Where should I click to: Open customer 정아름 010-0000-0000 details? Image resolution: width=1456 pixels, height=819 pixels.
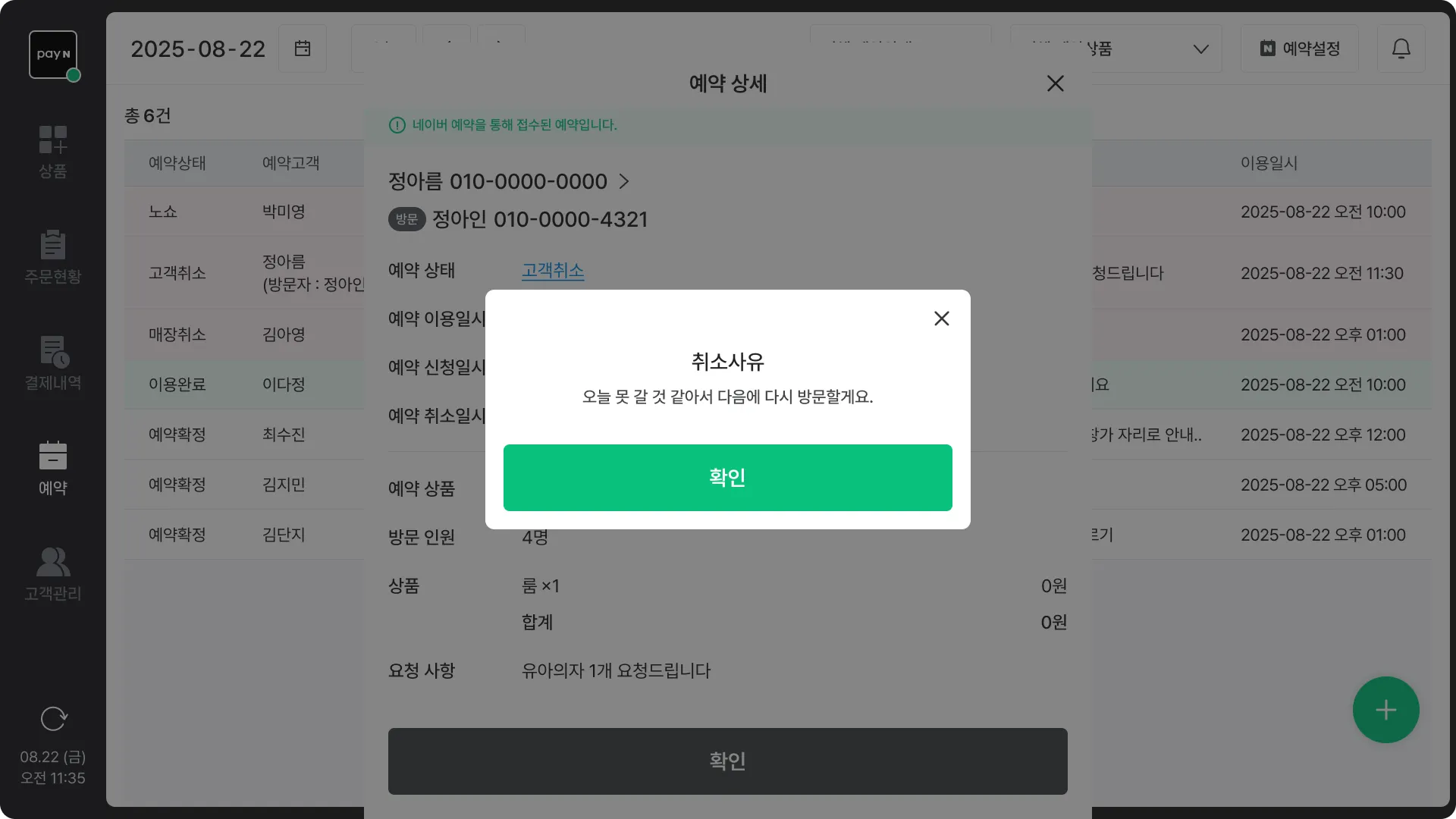pyautogui.click(x=508, y=182)
